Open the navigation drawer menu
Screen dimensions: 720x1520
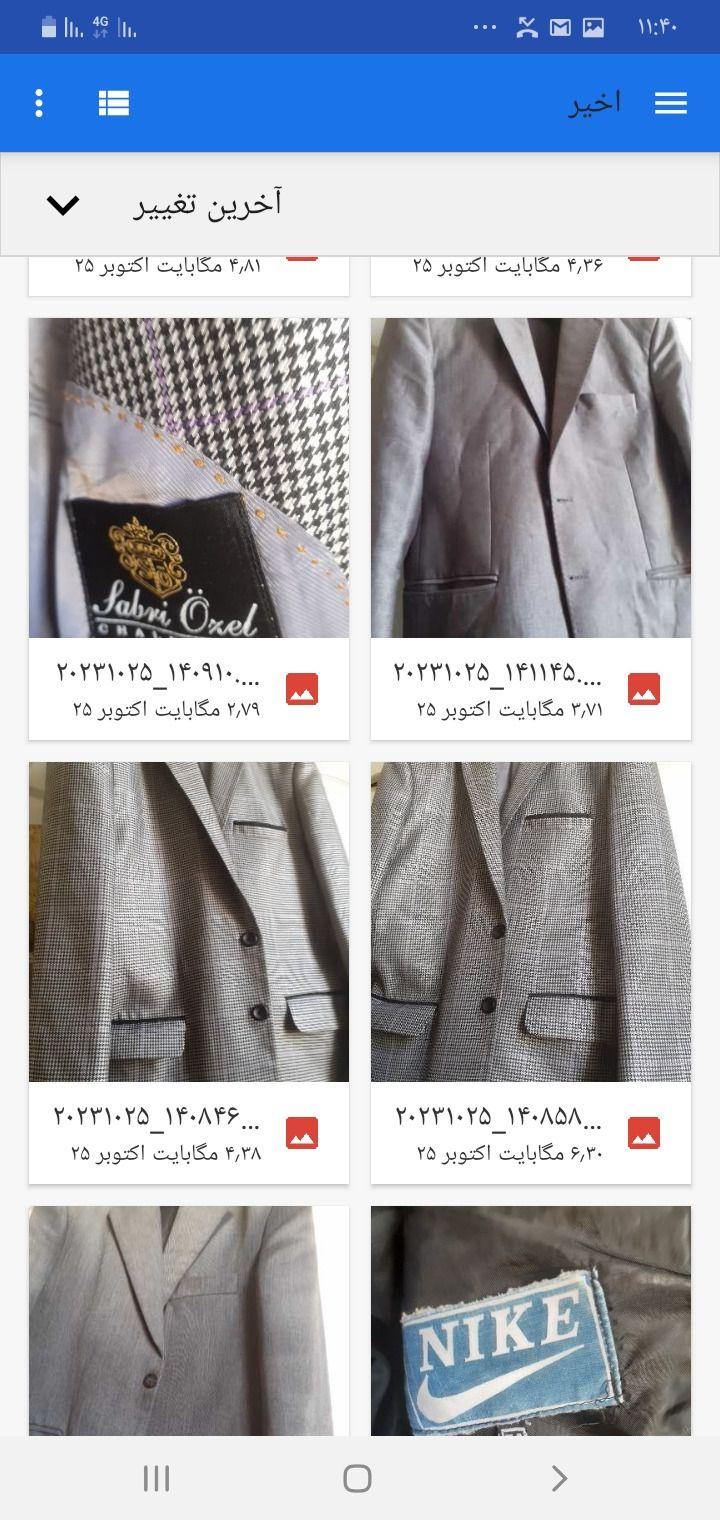click(670, 102)
